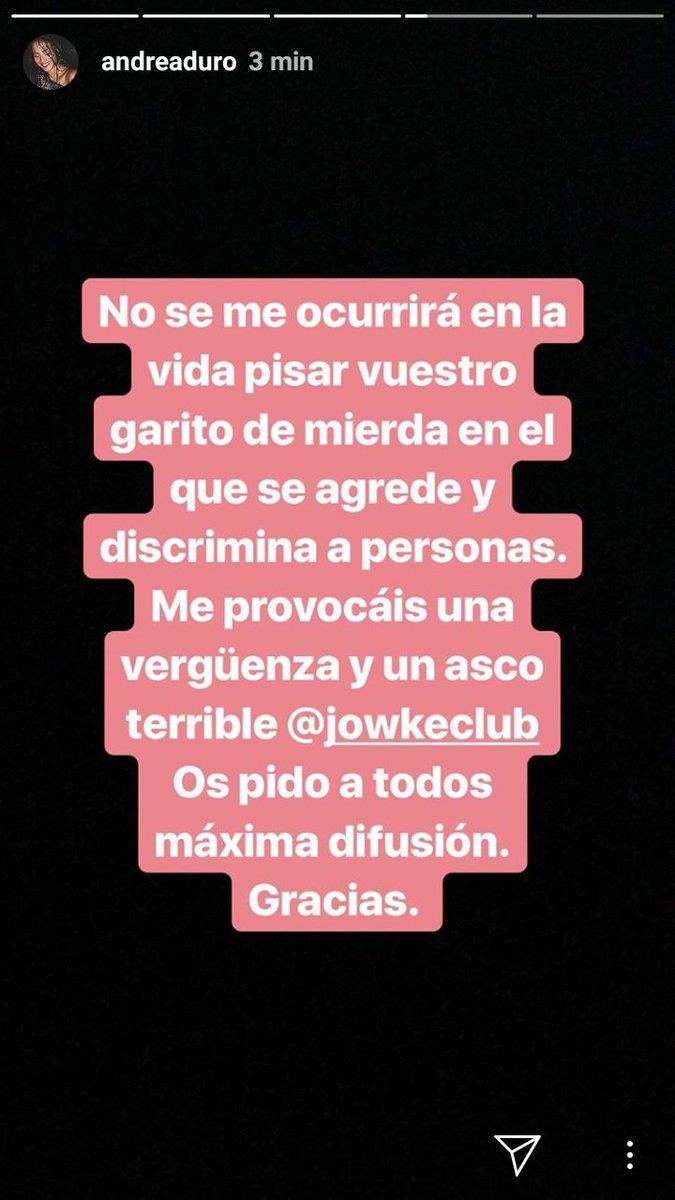
Task: Open andreaduro's profile picture
Action: click(50, 62)
